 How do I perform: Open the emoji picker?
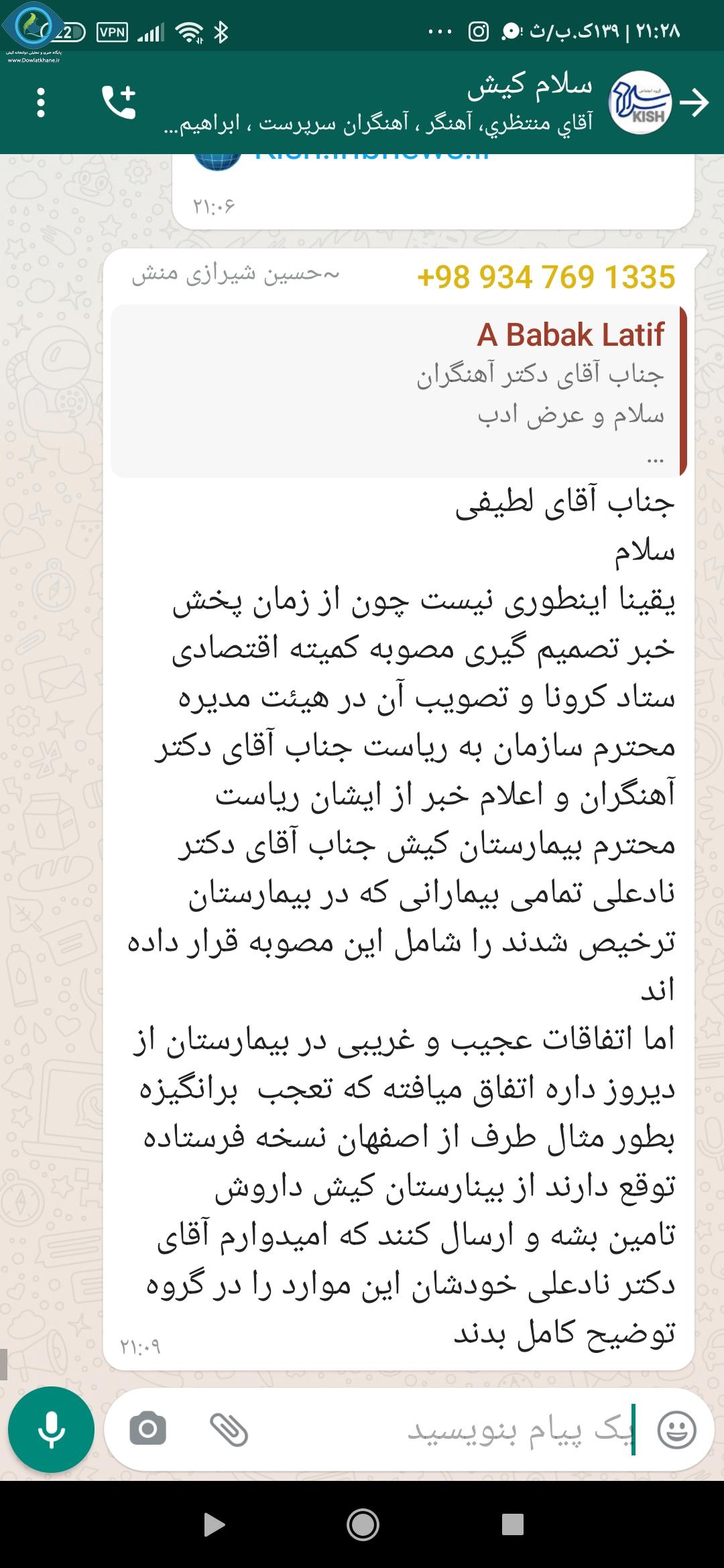pos(676,1429)
